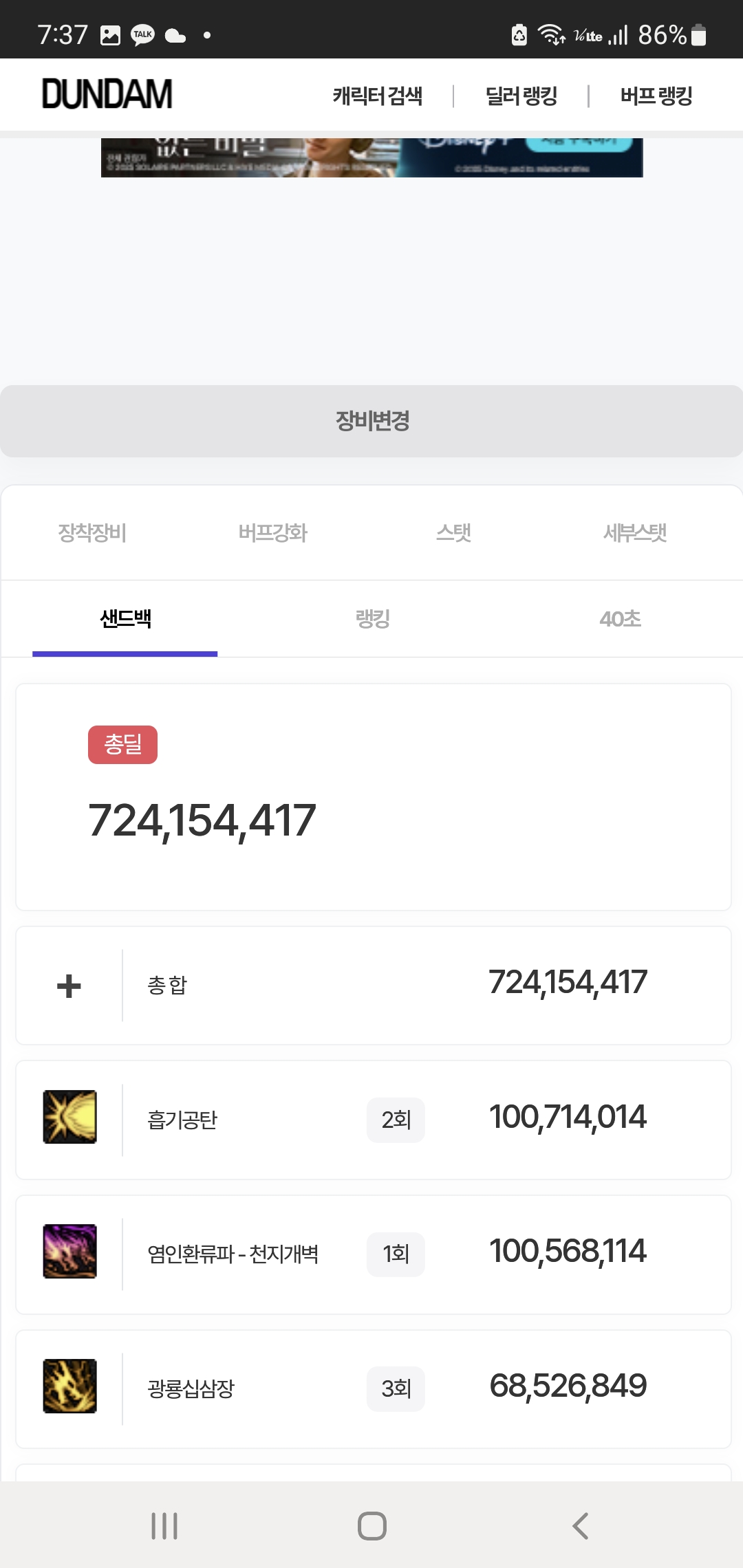The height and width of the screenshot is (1568, 743).
Task: Open 캐릭터 검색 character search
Action: point(377,96)
